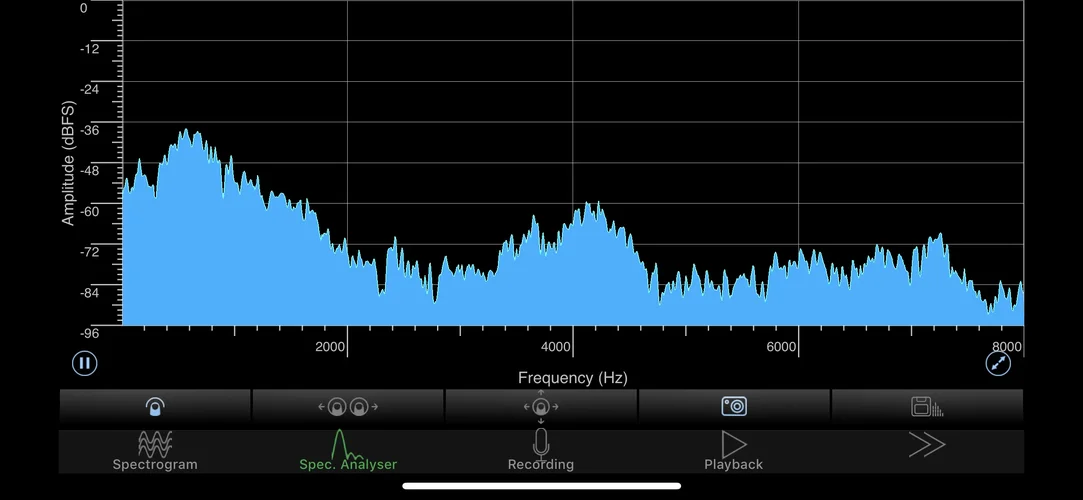
Task: Select the four-way pan gesture button
Action: 541,406
